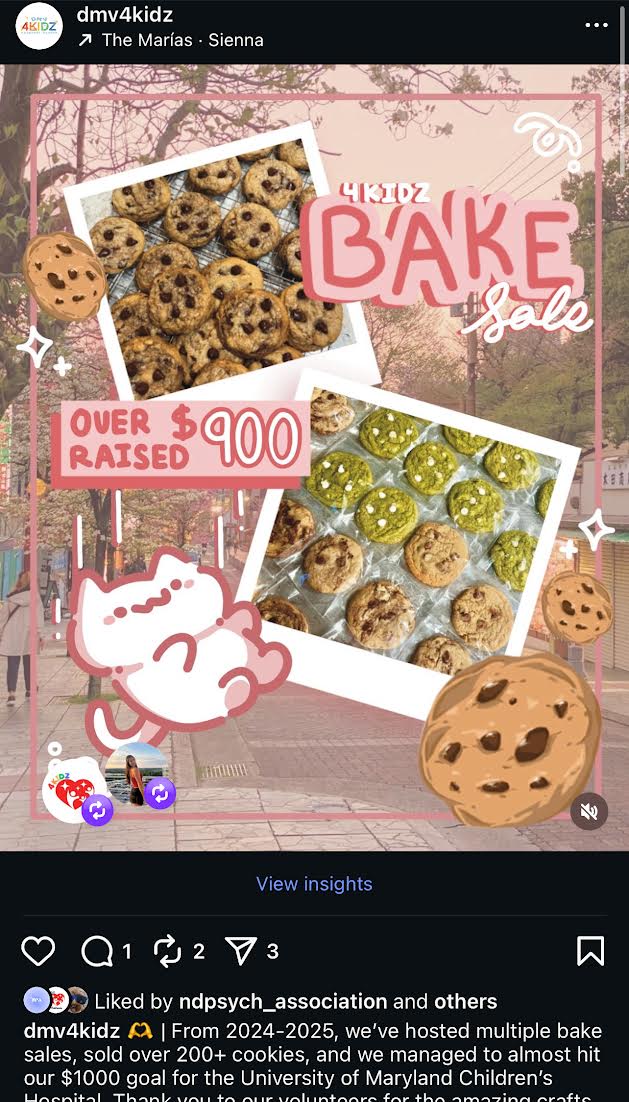Image resolution: width=629 pixels, height=1102 pixels.
Task: Open the beach photo reposter avatar
Action: pyautogui.click(x=136, y=773)
